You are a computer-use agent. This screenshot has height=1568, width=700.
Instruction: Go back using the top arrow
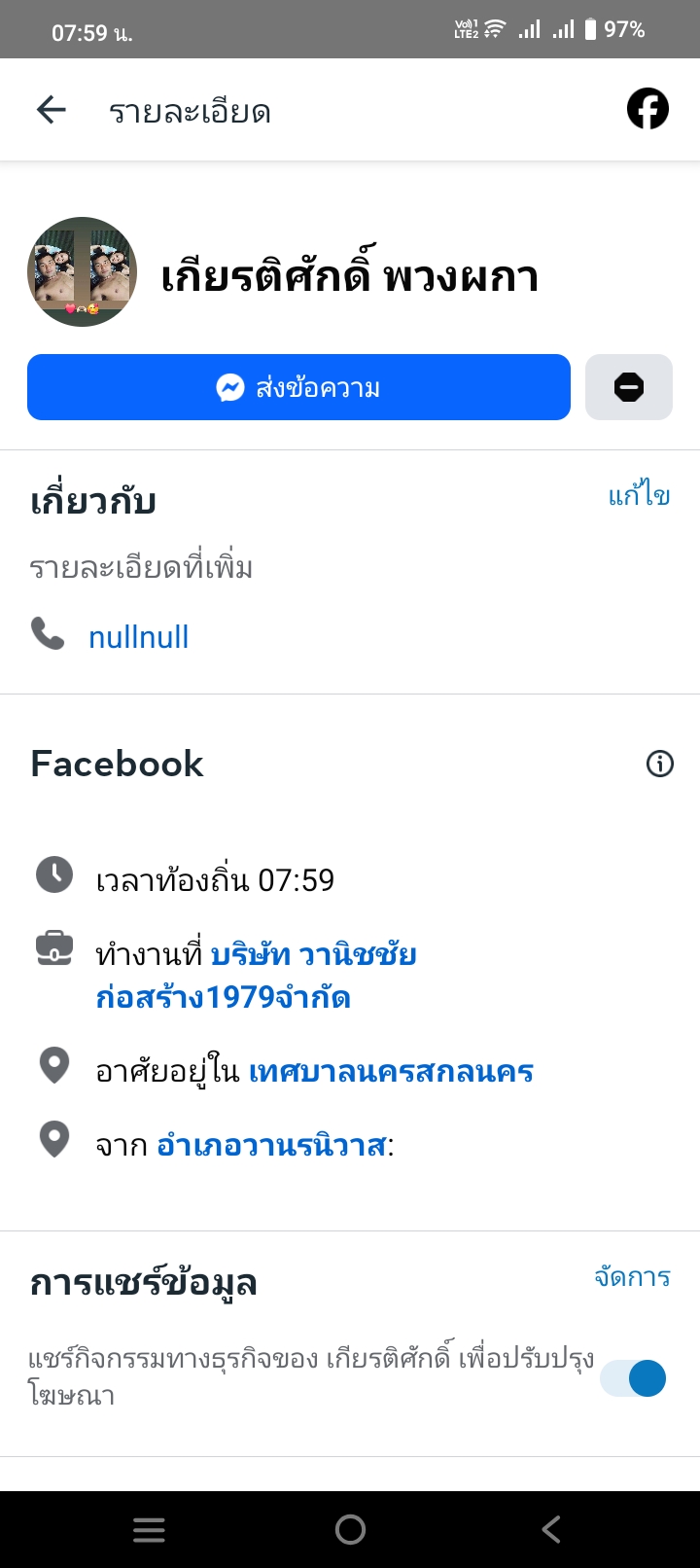click(x=52, y=110)
